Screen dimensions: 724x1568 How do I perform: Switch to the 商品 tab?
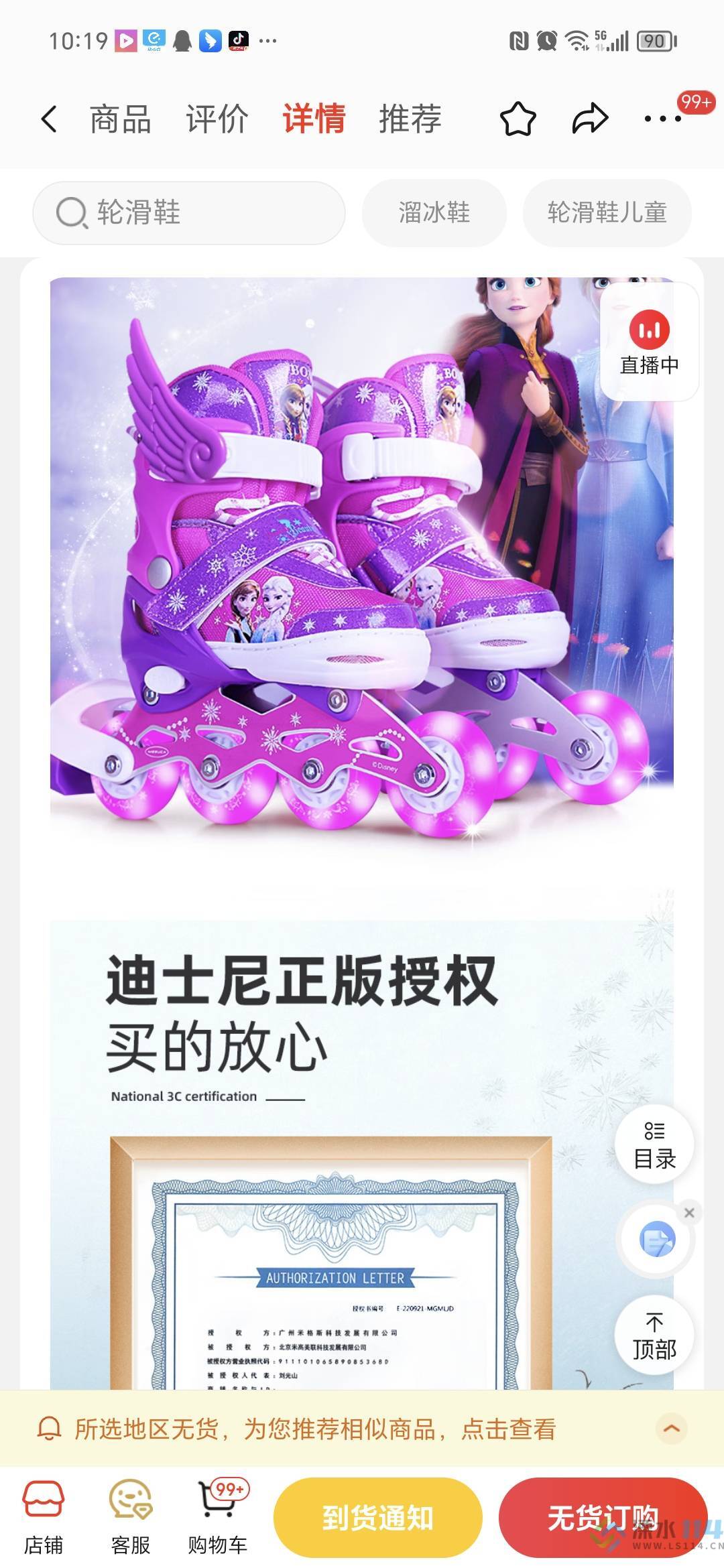click(x=121, y=119)
